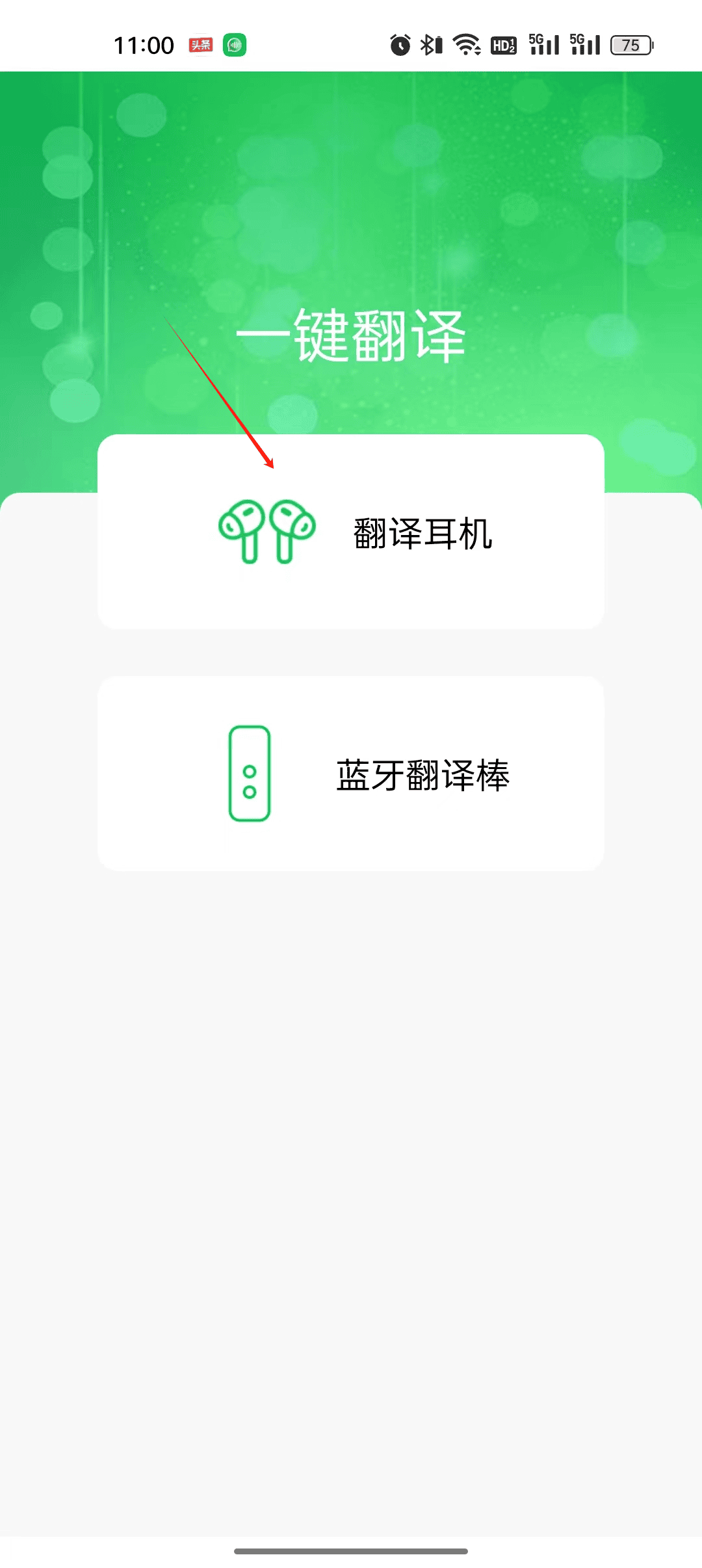The width and height of the screenshot is (702, 1568).
Task: Tap the 头条 notification icon in status bar
Action: (x=201, y=44)
